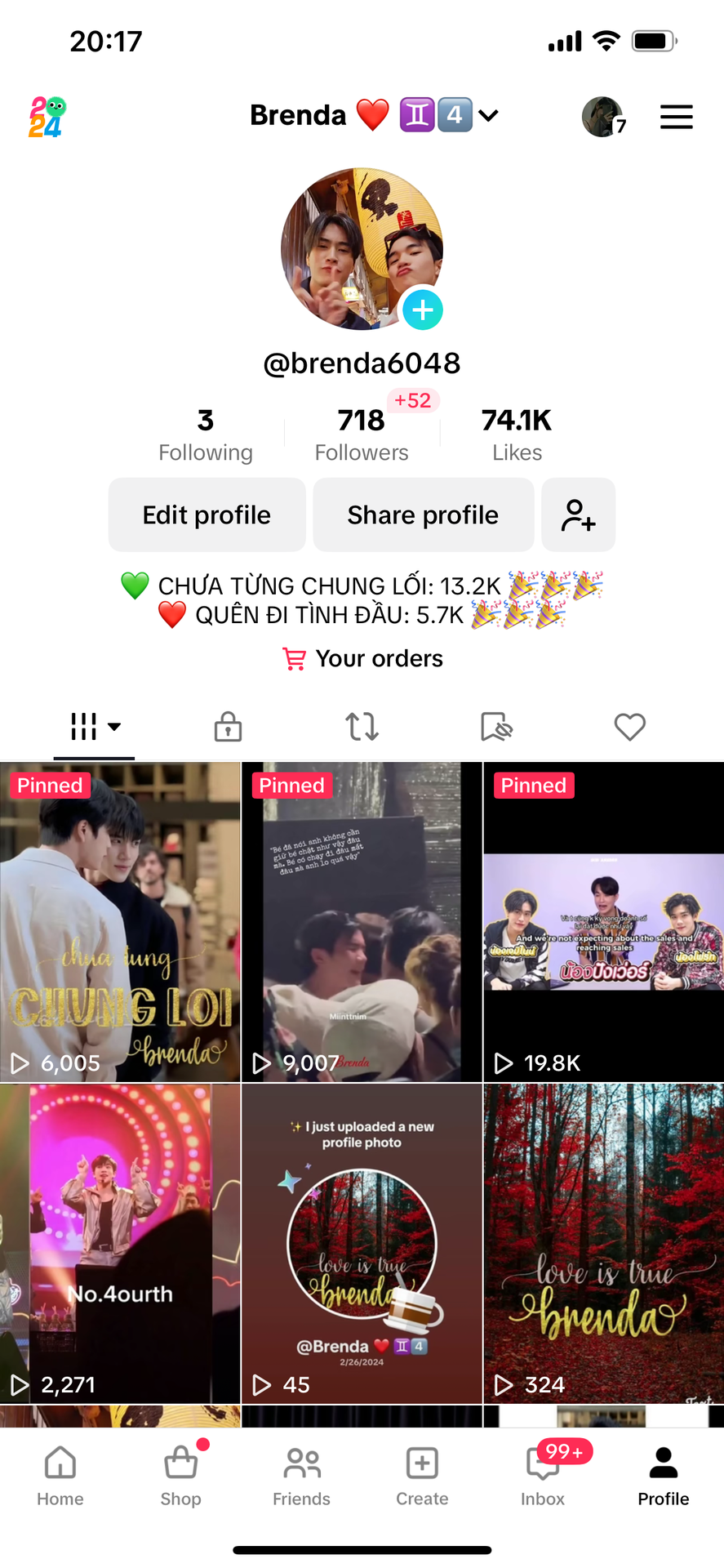This screenshot has height=1568, width=724.
Task: View the 718 Followers list
Action: click(x=362, y=434)
